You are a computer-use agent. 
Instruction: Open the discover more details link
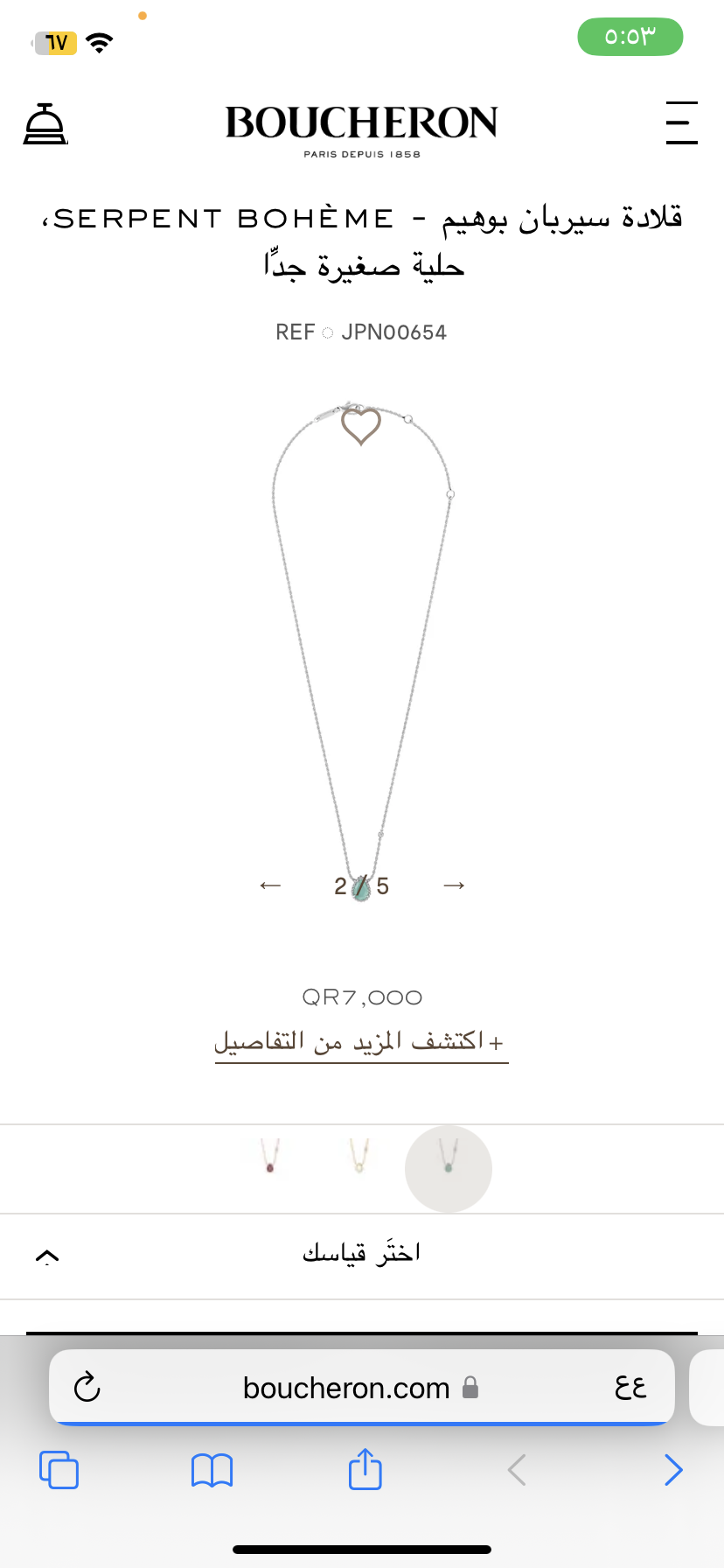click(361, 1042)
